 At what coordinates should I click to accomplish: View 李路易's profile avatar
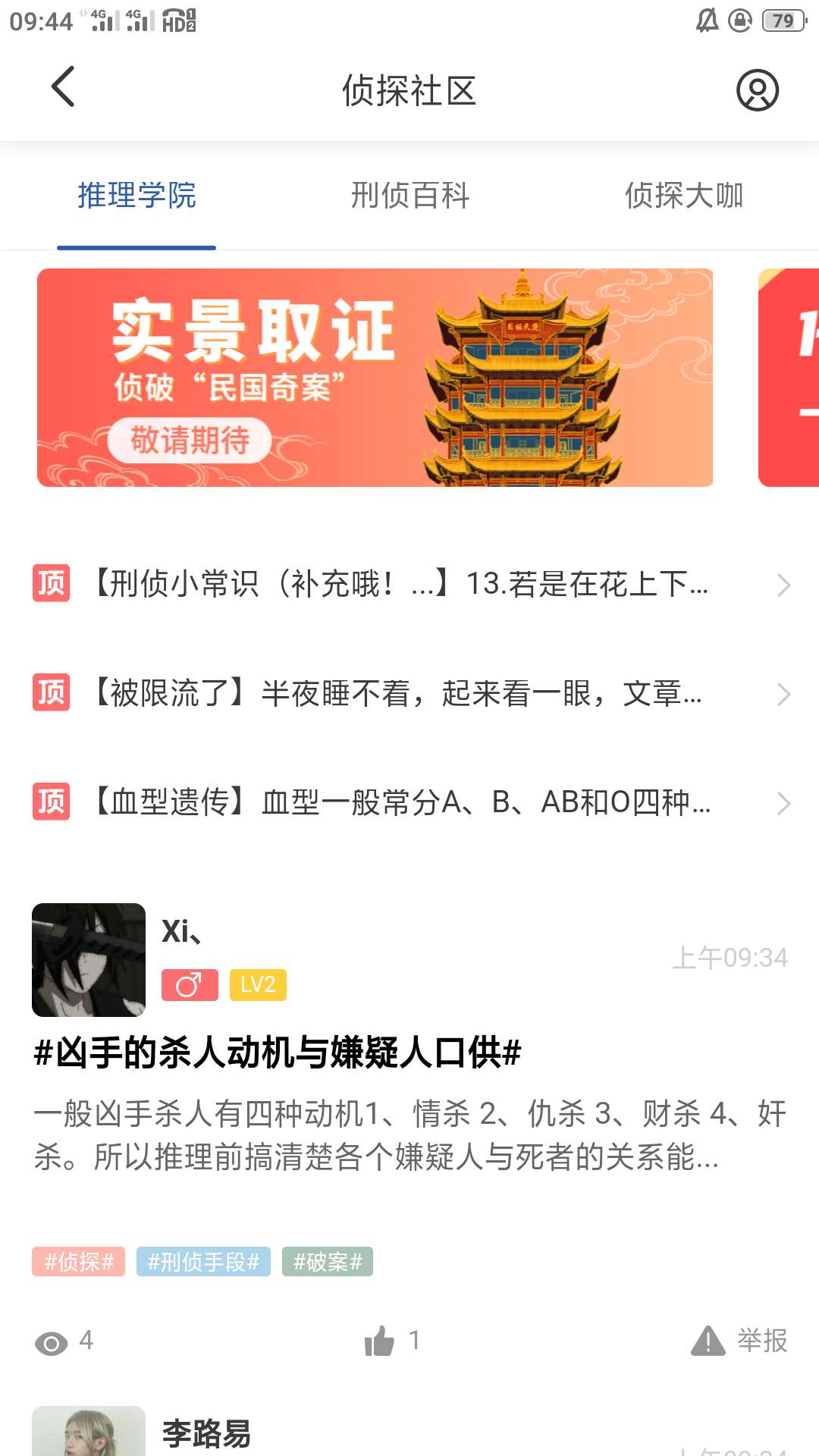tap(89, 1432)
